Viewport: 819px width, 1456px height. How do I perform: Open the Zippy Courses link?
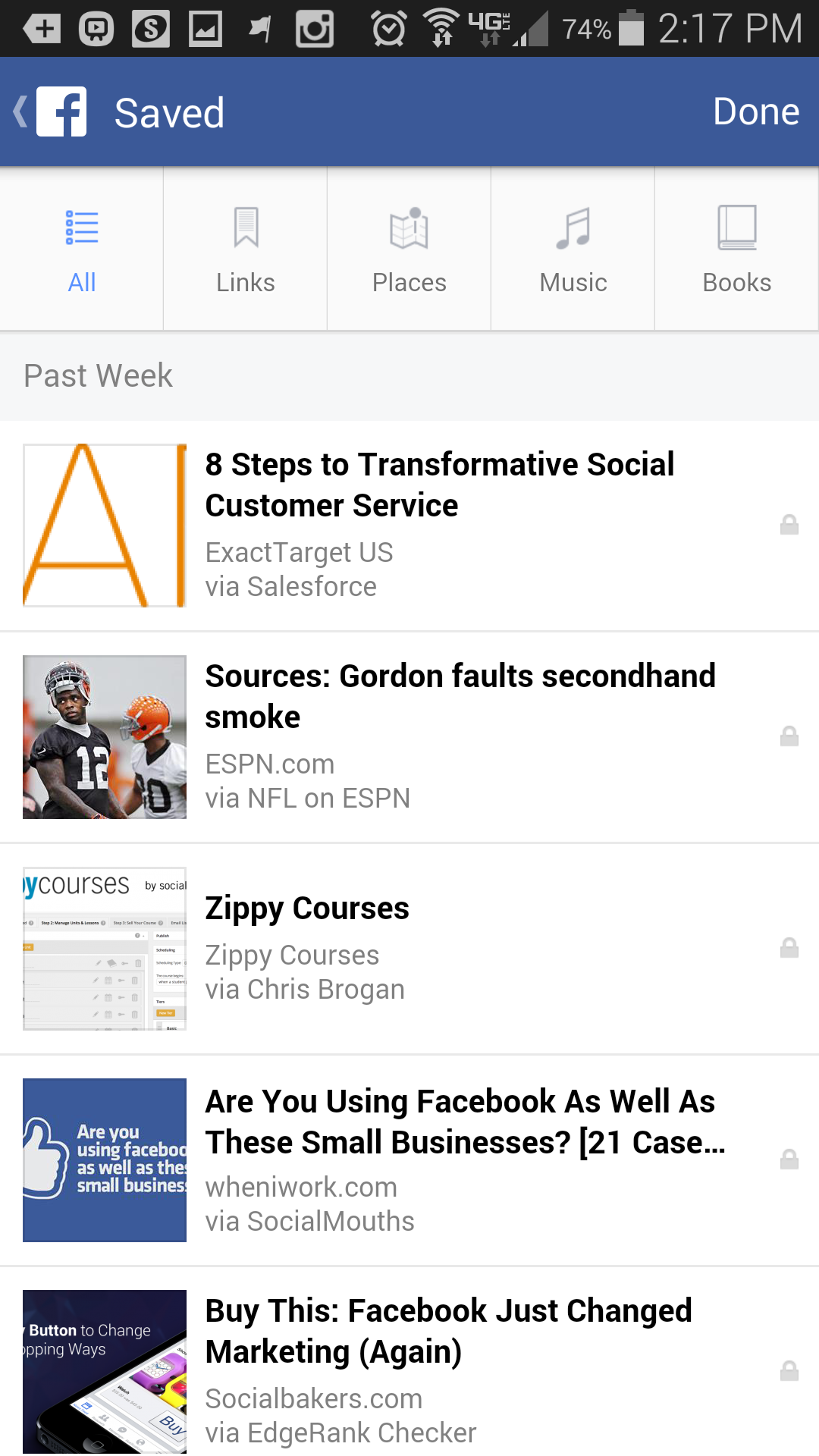409,947
